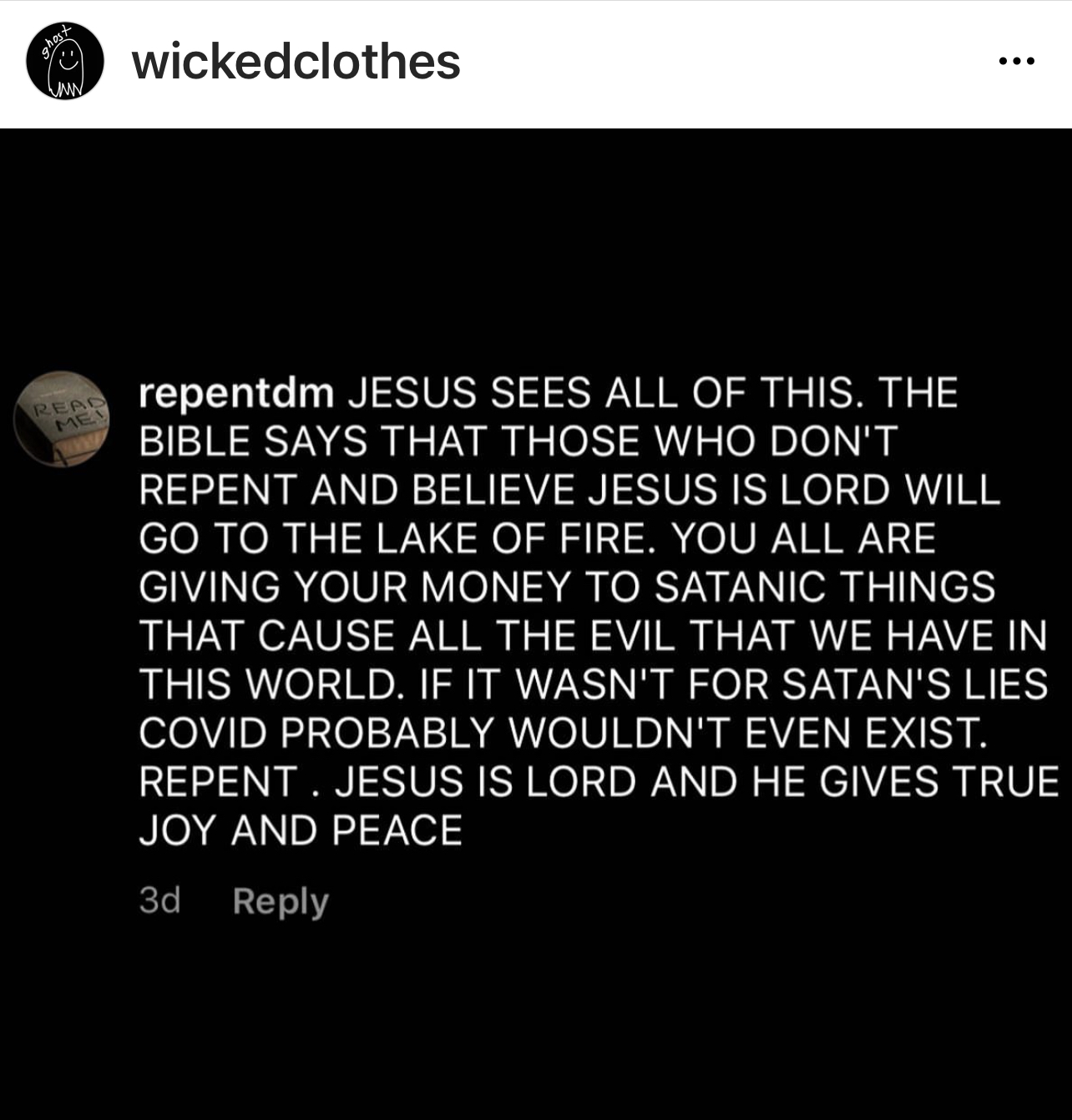Open the post overflow menu
This screenshot has height=1120, width=1072.
pyautogui.click(x=1016, y=61)
